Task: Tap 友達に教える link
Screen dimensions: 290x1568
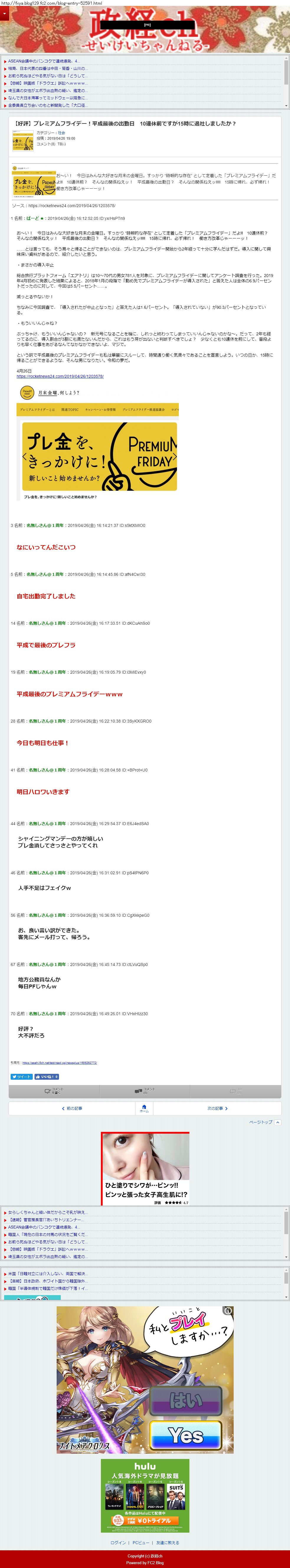Action: [168, 1543]
